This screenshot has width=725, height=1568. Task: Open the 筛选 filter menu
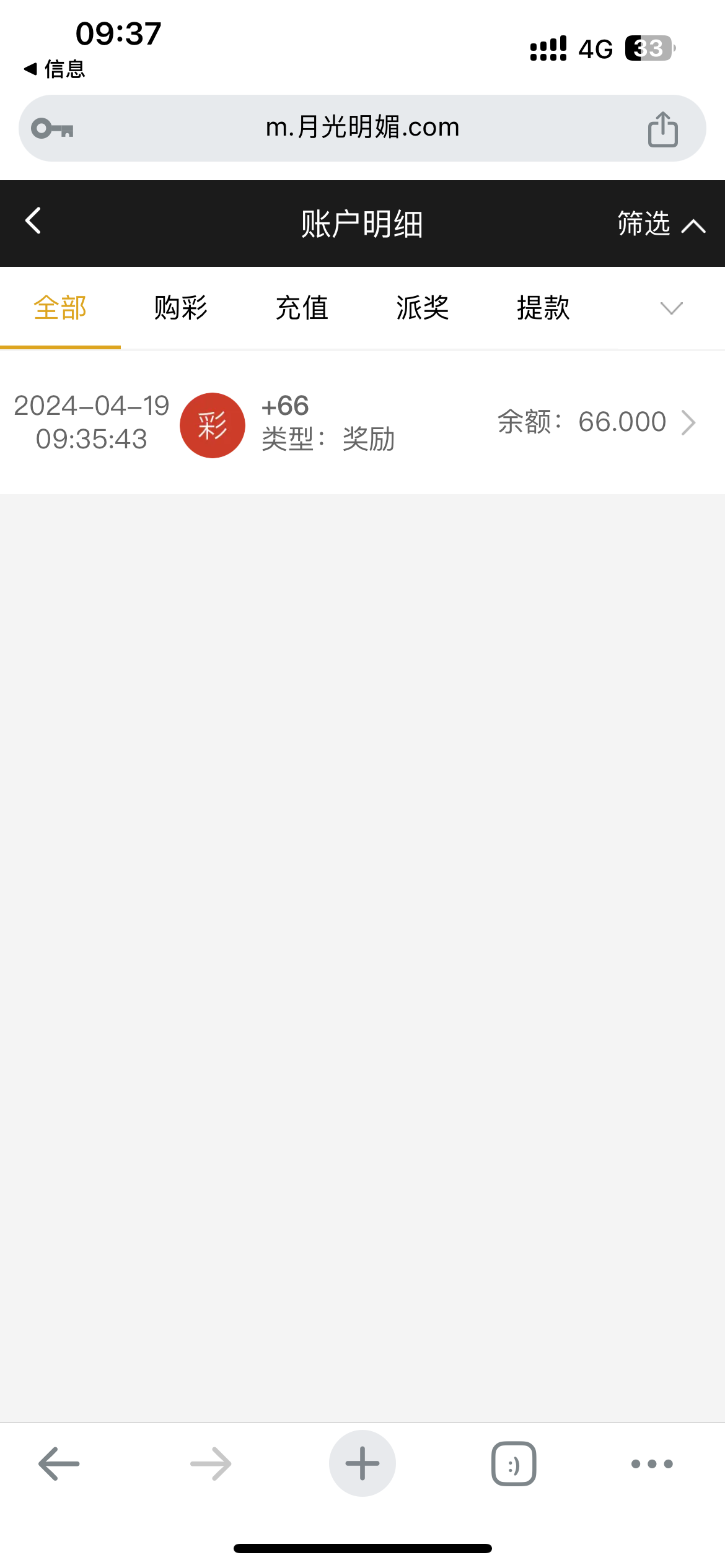(661, 224)
